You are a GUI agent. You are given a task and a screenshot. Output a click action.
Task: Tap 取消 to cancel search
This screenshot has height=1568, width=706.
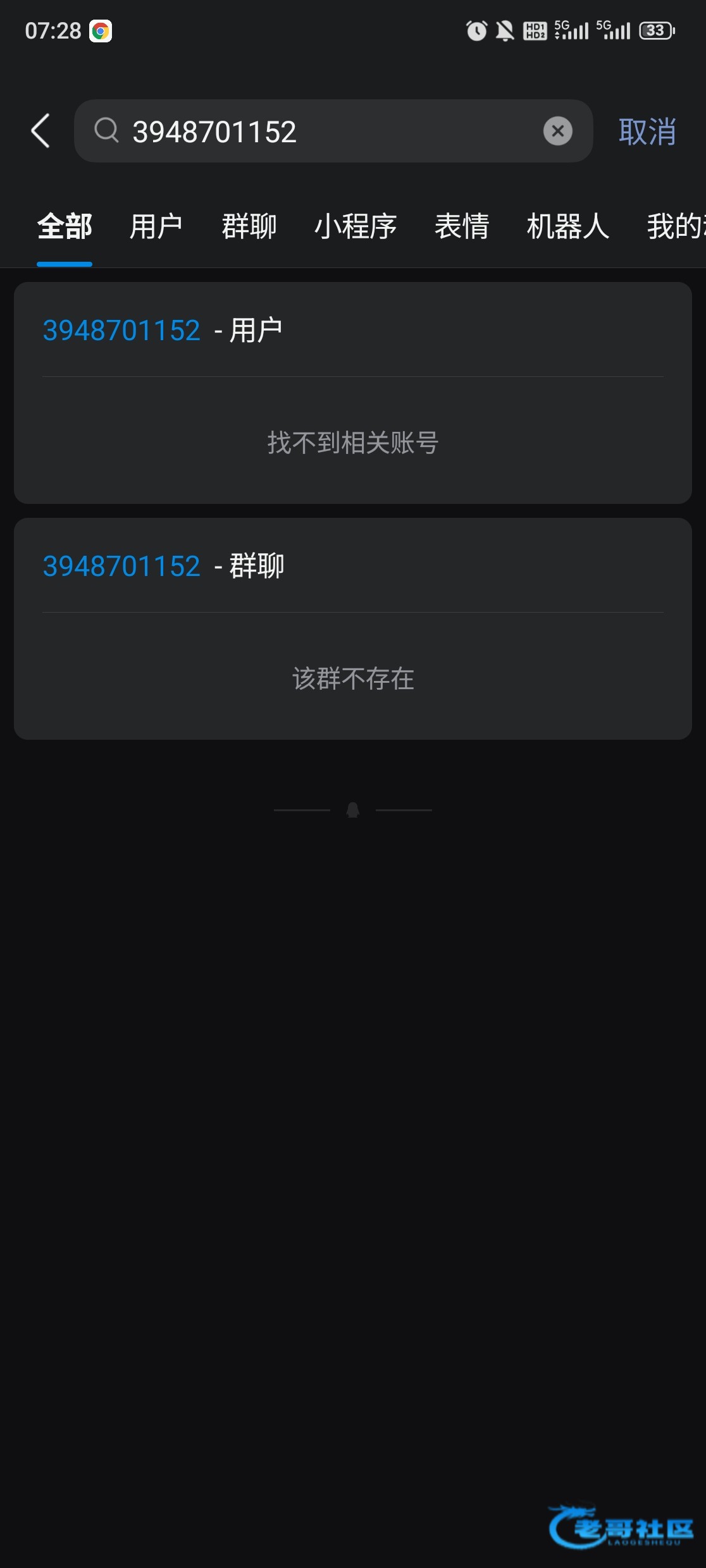(x=647, y=132)
